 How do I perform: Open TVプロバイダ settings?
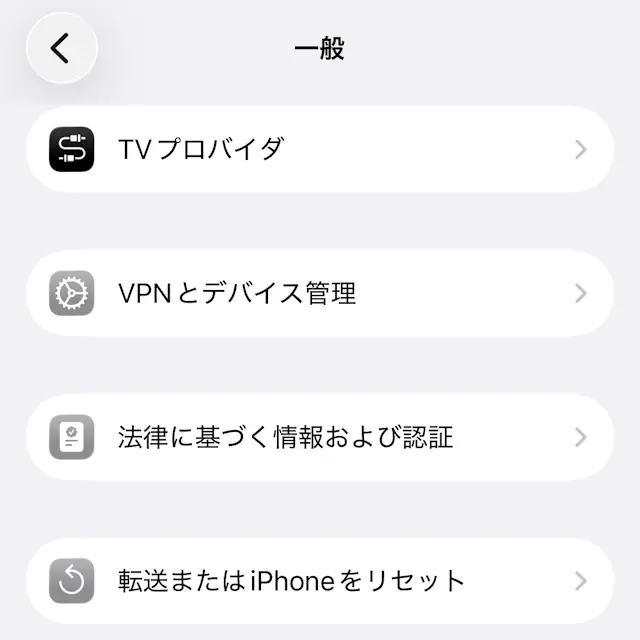pos(319,150)
